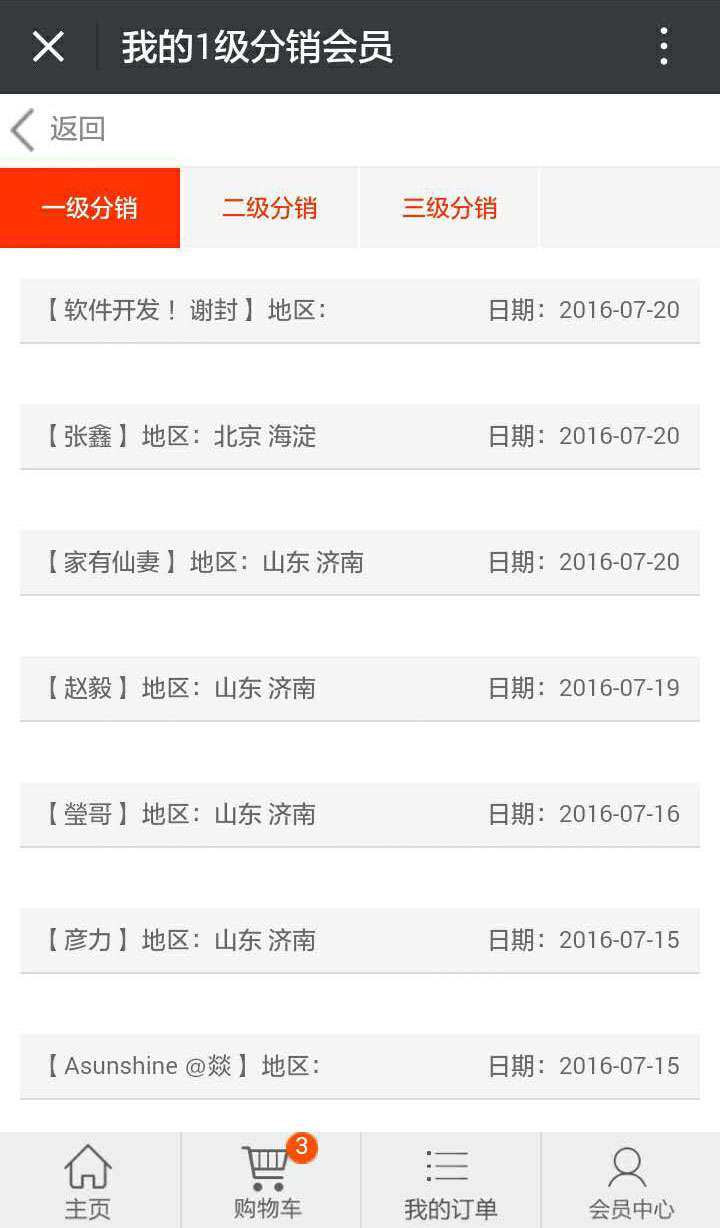Open member Asunshine @燚 entry
This screenshot has height=1228, width=720.
[x=359, y=1066]
